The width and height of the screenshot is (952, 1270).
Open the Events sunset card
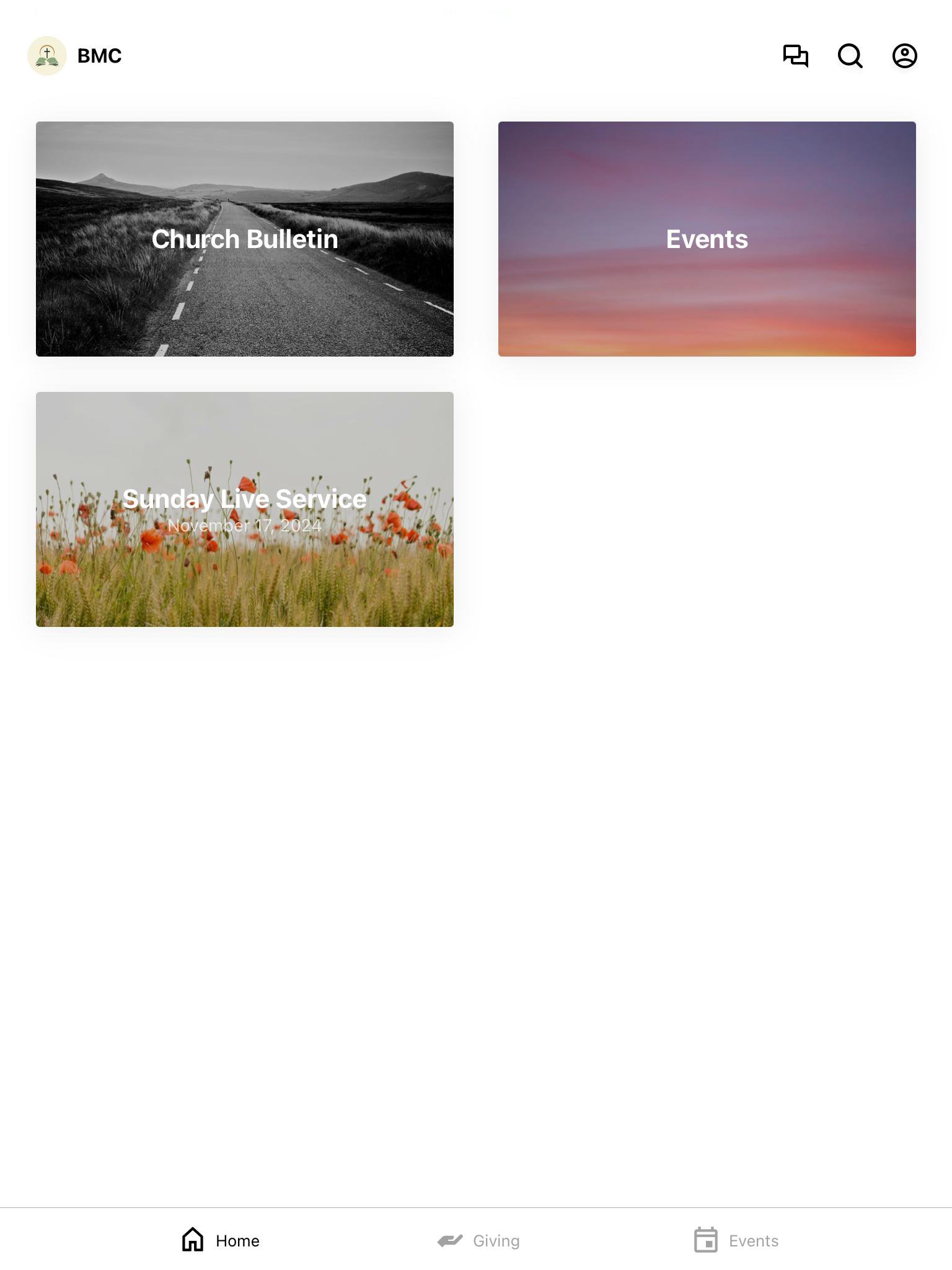(707, 239)
